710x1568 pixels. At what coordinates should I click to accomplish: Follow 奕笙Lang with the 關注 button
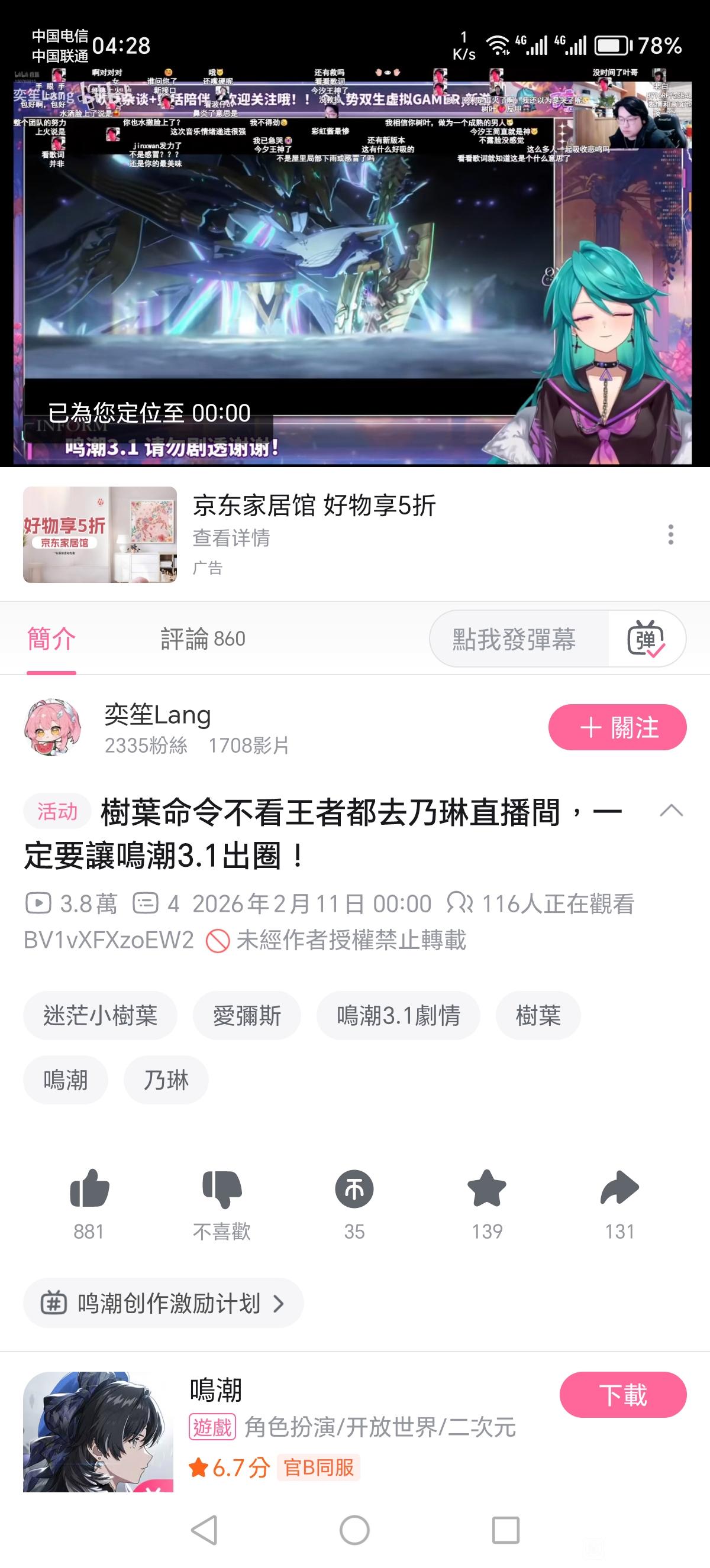[617, 727]
